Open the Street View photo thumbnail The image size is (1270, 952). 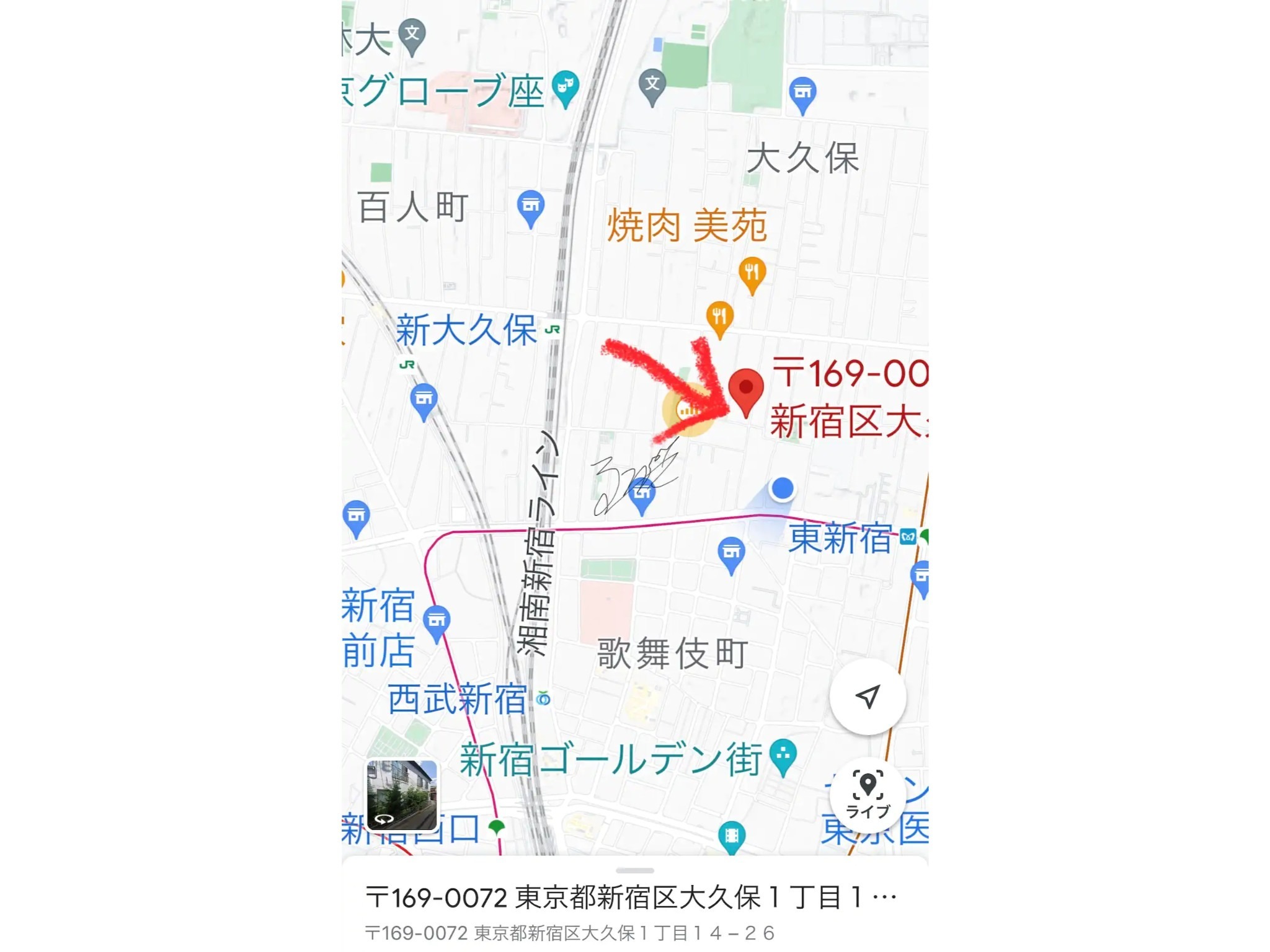click(402, 795)
